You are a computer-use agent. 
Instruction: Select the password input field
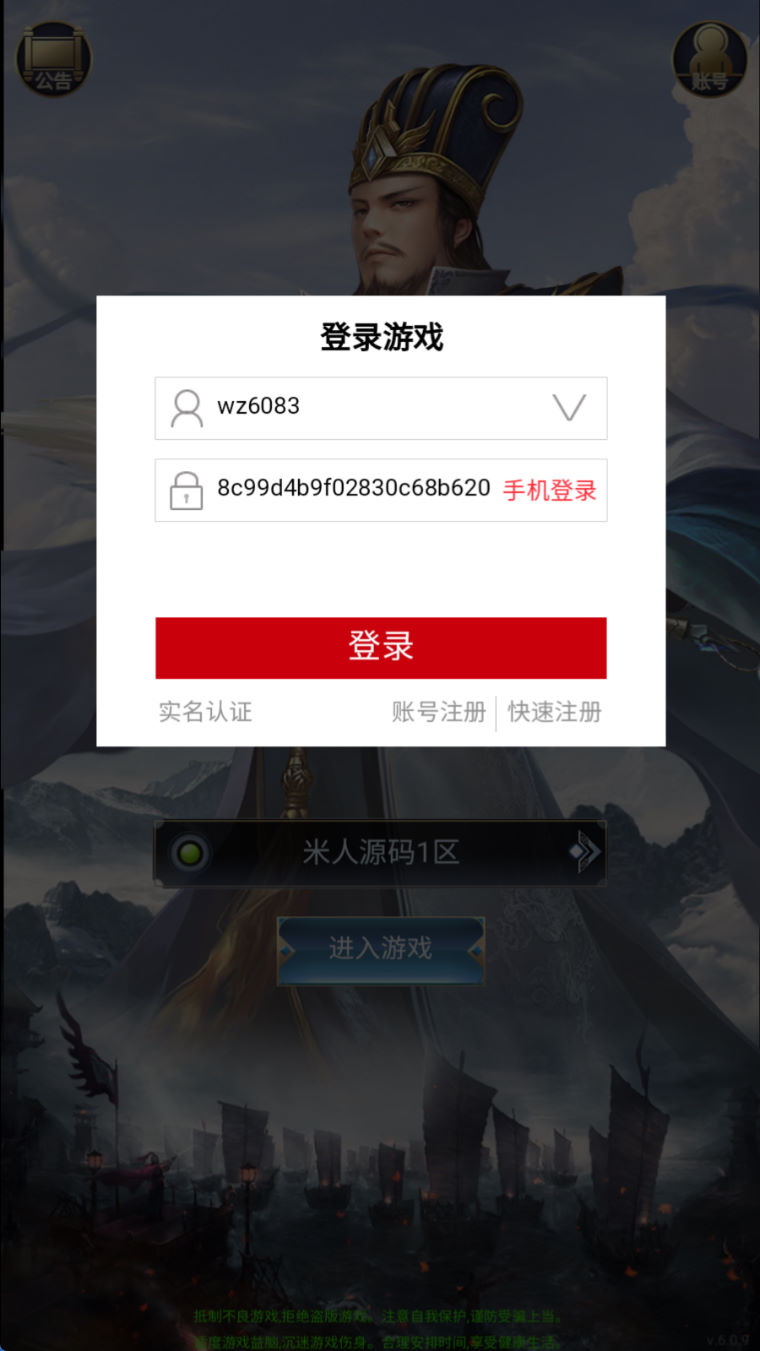[350, 489]
